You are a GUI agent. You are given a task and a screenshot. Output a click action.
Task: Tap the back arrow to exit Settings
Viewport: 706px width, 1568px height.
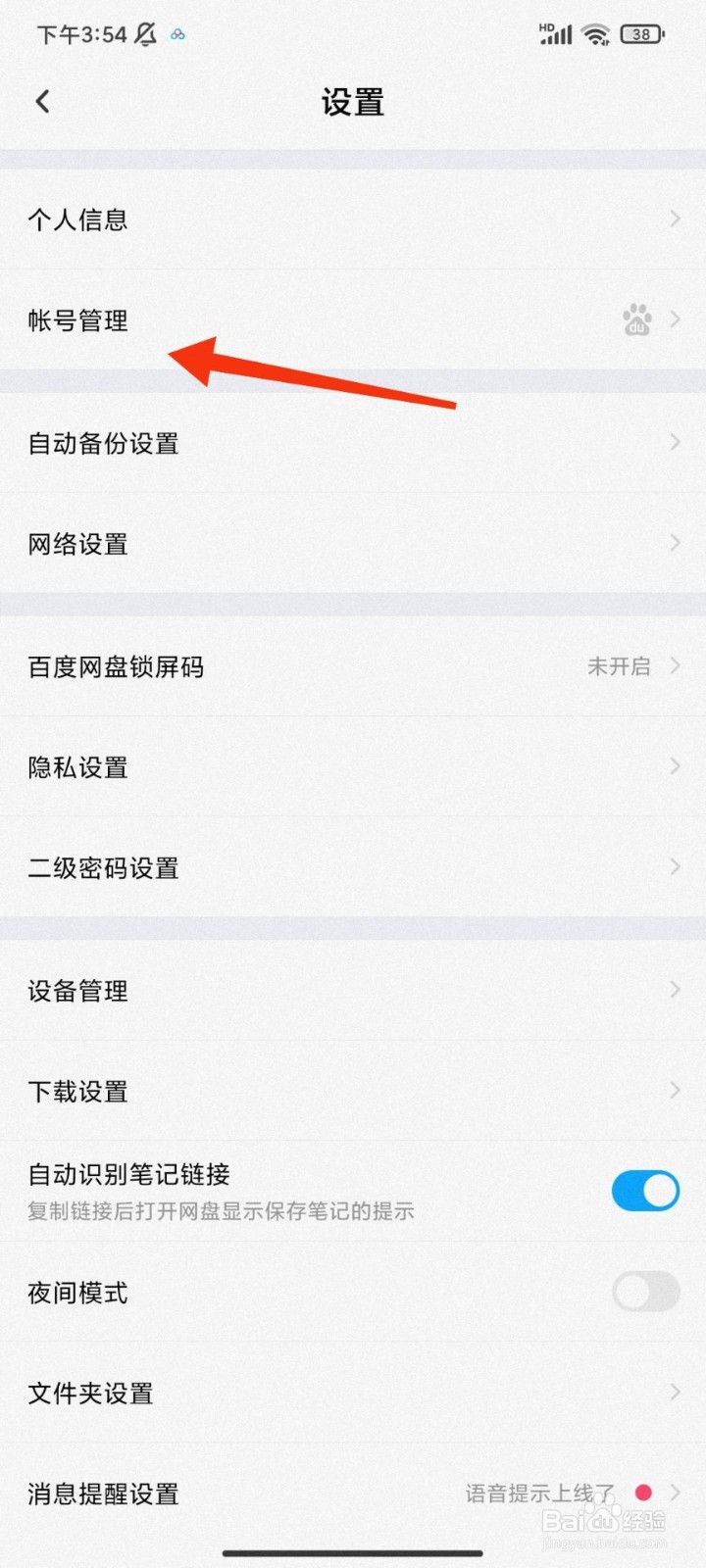(x=41, y=100)
